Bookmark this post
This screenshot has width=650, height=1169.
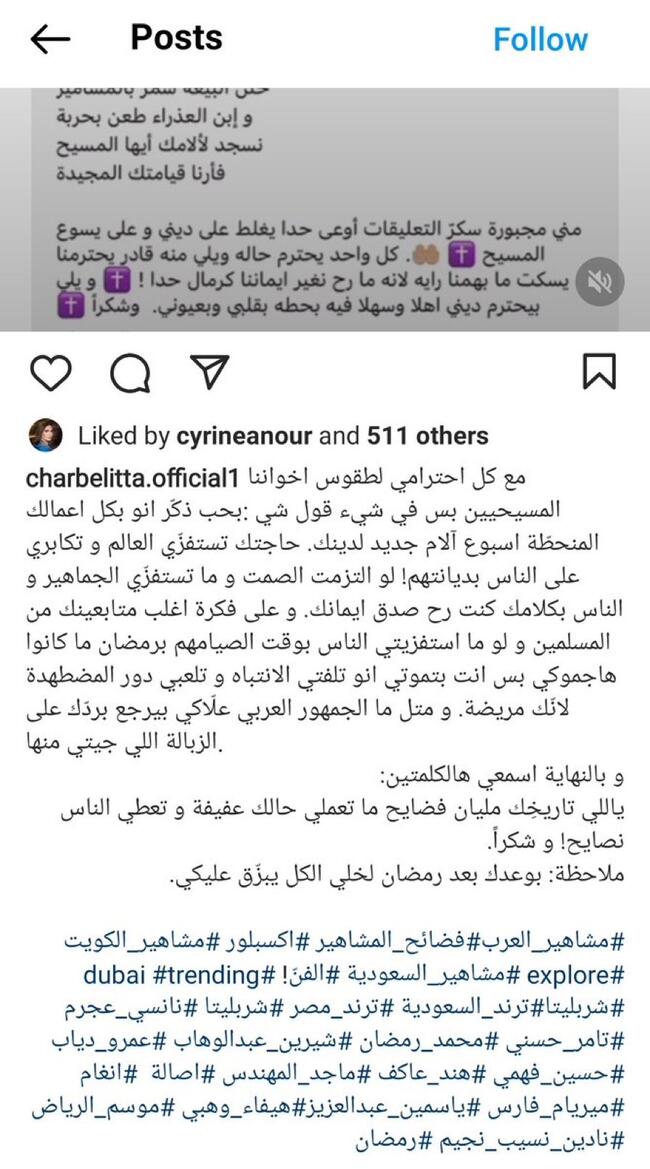[598, 373]
